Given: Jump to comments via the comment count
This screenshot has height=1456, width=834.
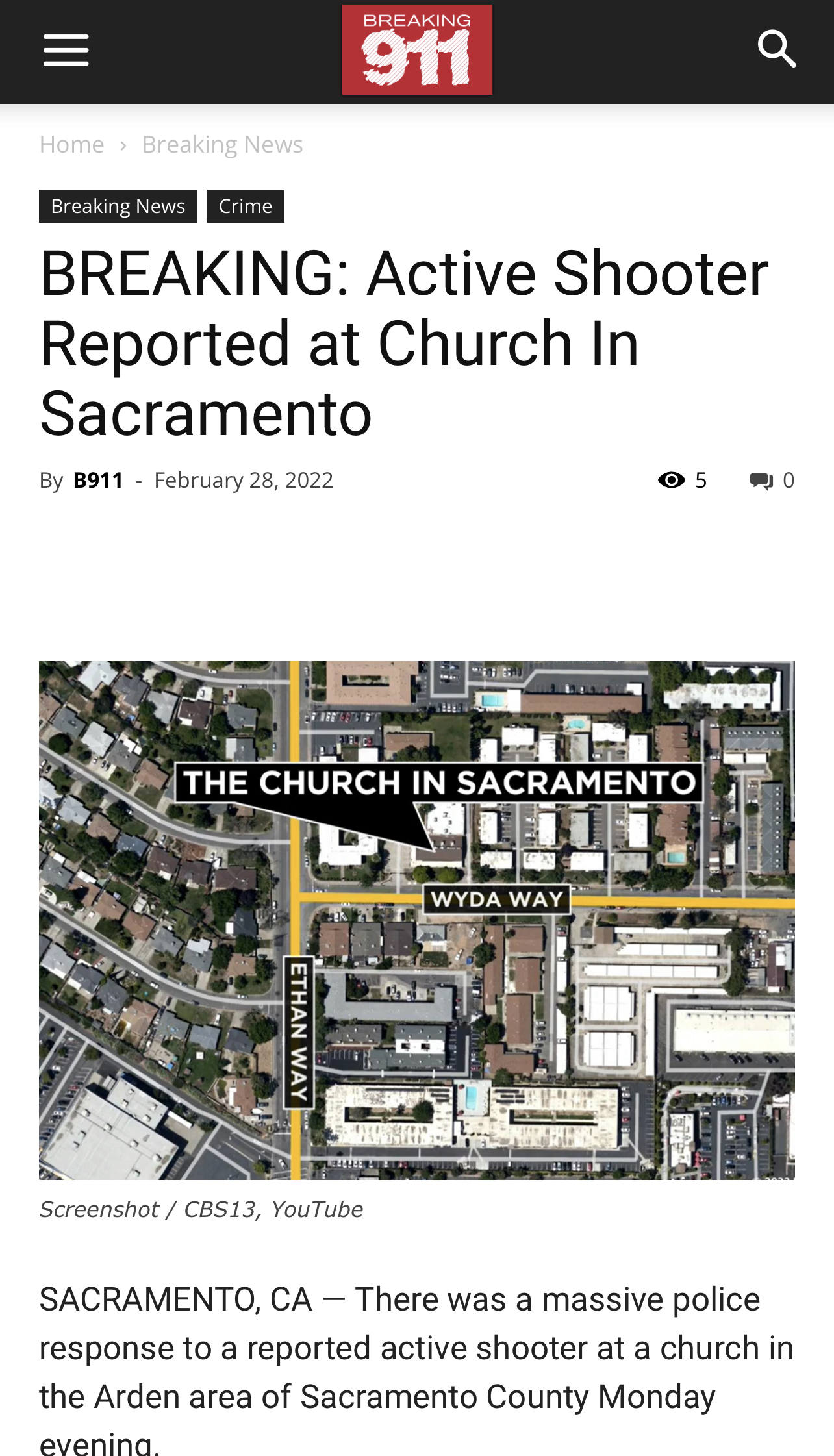Looking at the screenshot, I should pos(772,480).
